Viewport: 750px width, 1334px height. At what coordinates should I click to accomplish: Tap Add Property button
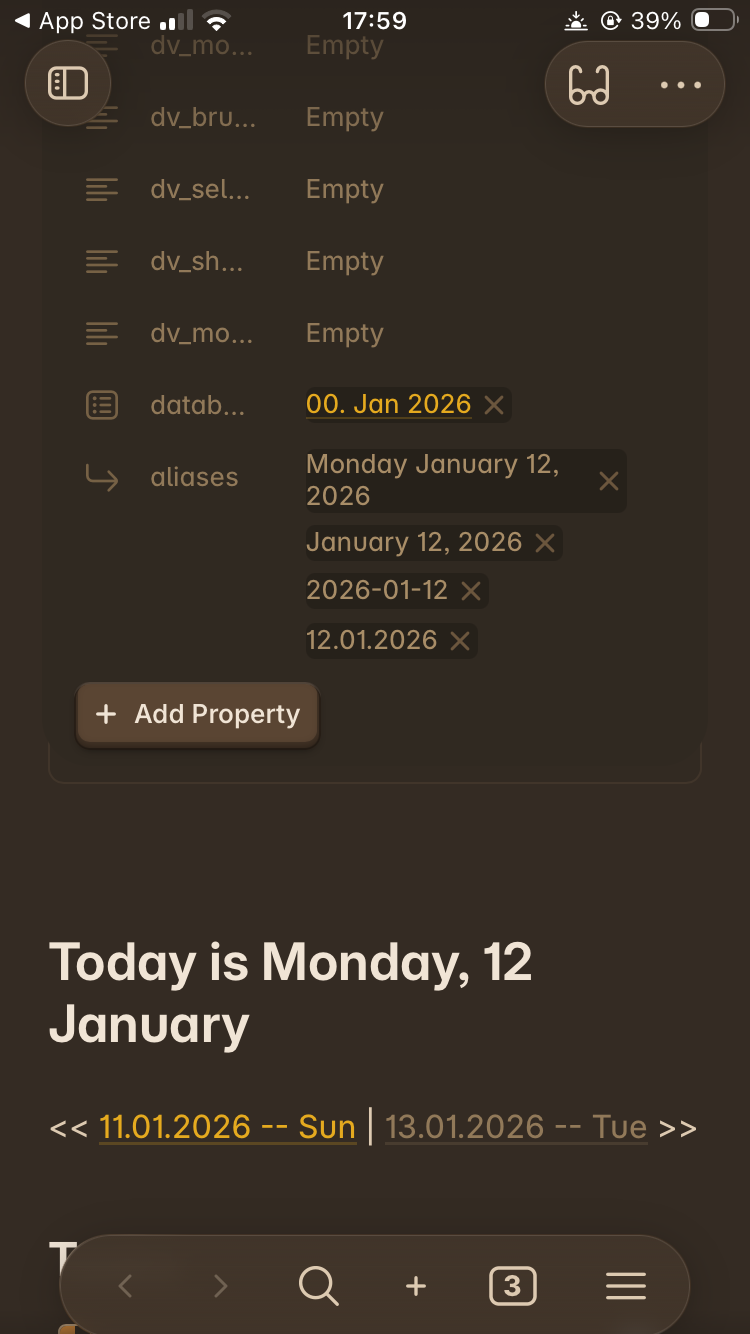(198, 714)
